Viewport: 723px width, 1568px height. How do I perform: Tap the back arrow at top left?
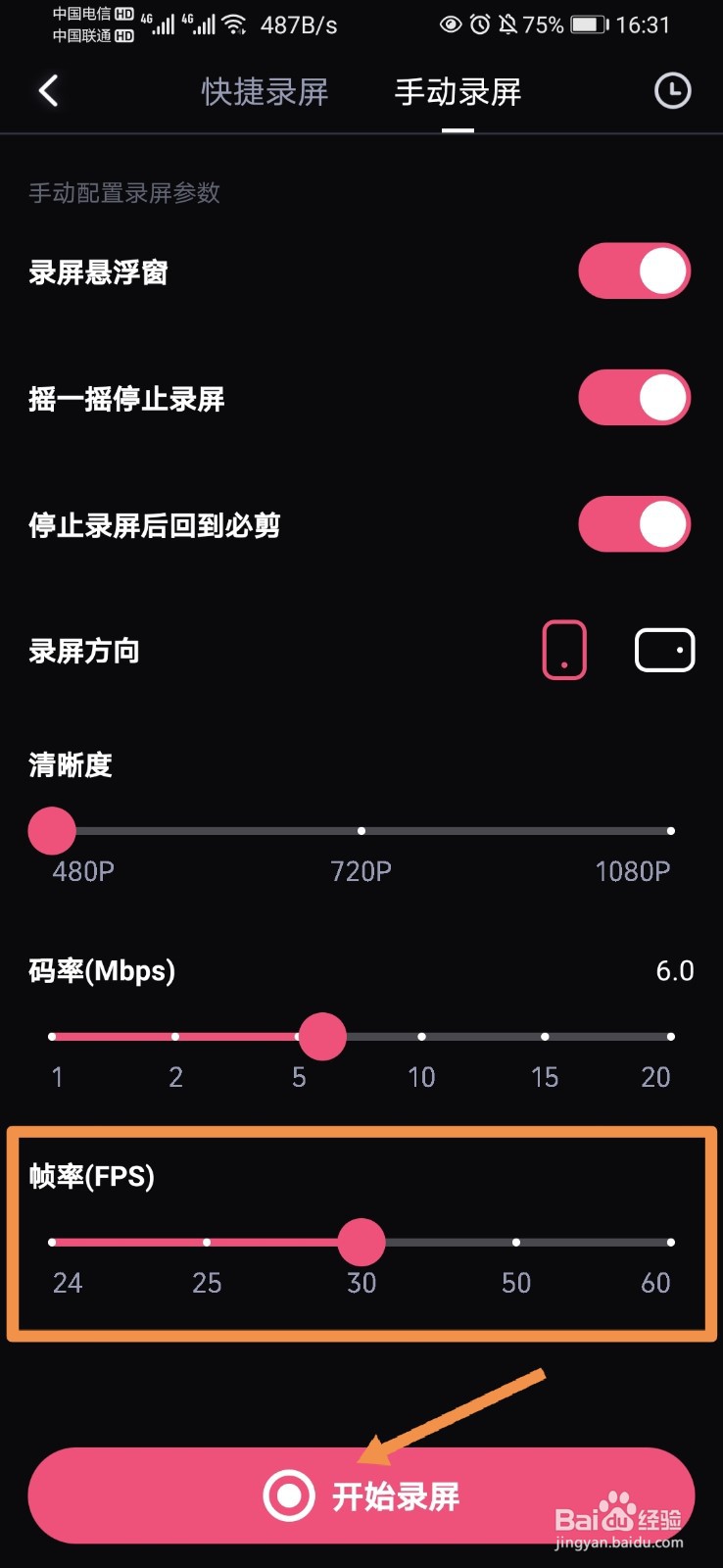[x=49, y=90]
